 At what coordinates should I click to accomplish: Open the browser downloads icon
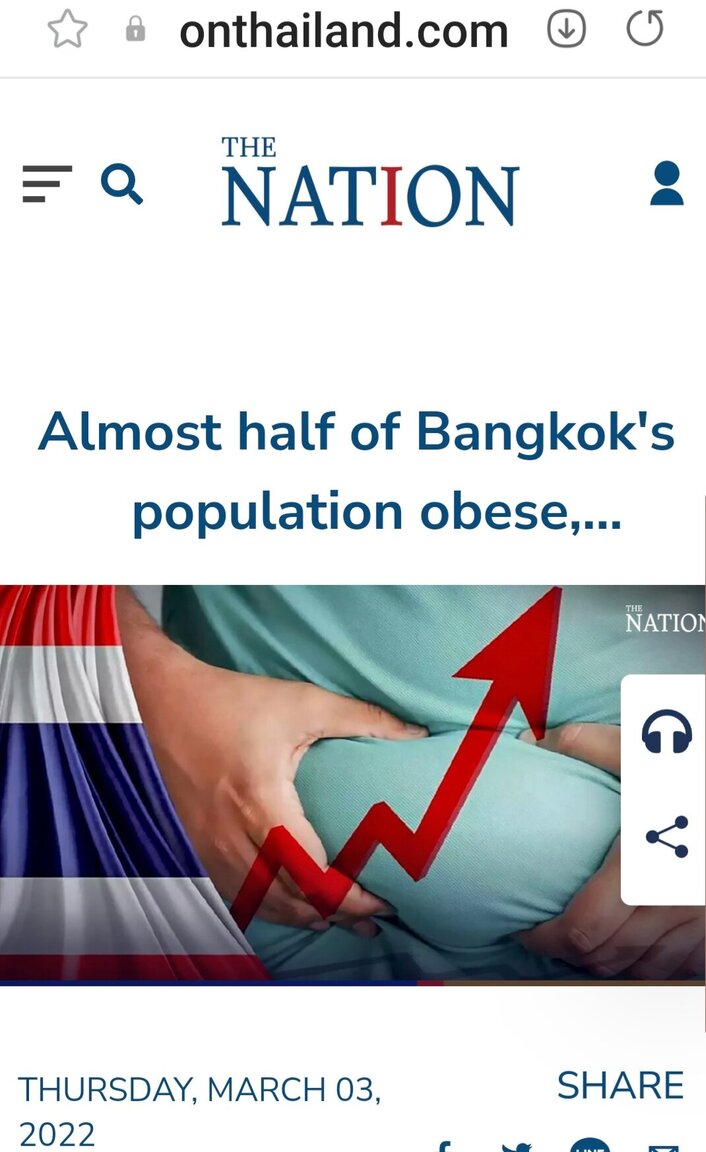click(x=566, y=30)
